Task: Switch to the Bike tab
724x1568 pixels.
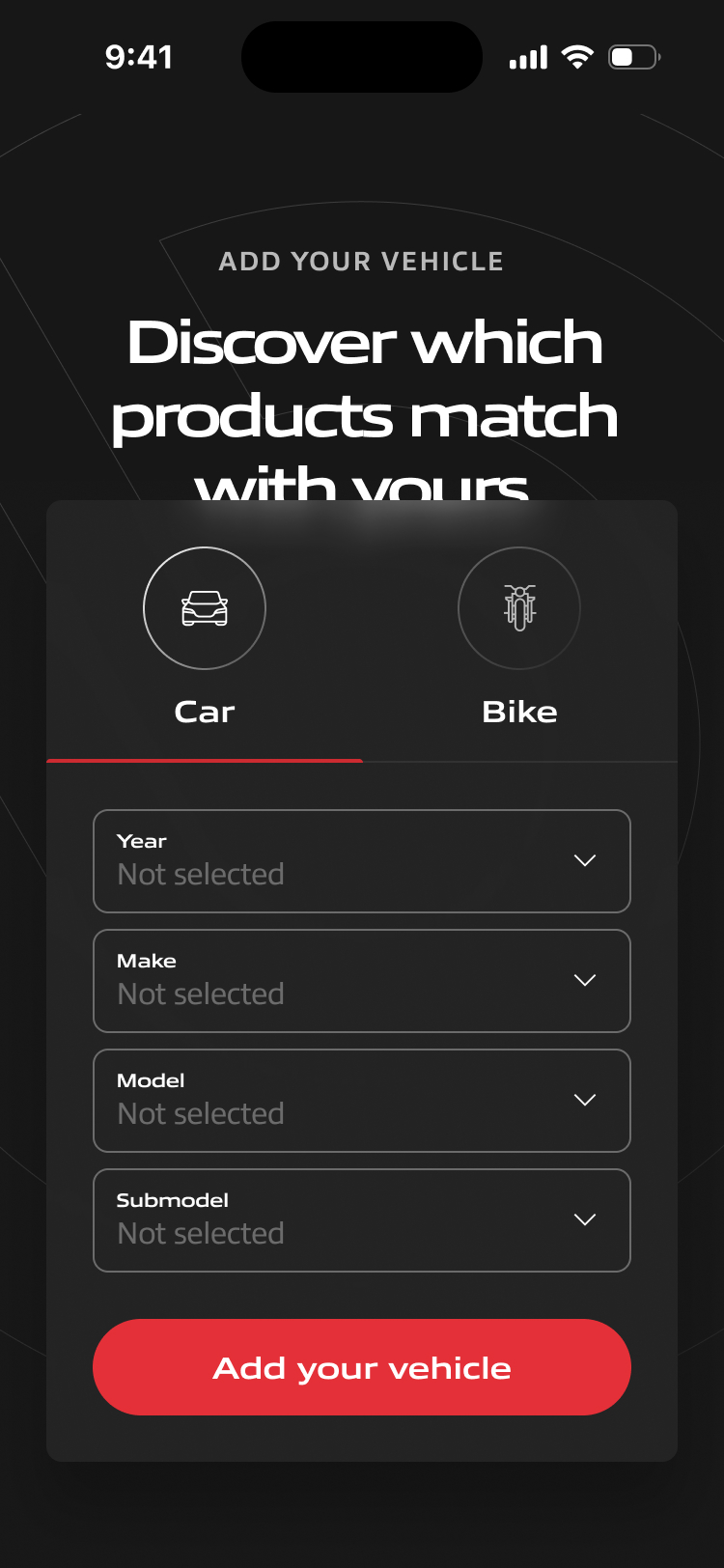Action: point(519,637)
